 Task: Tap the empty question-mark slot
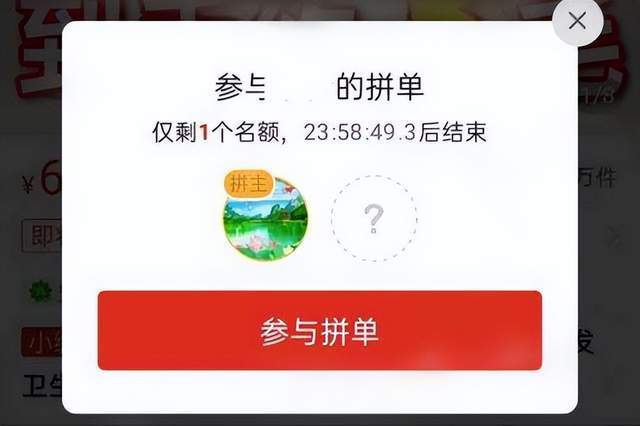(374, 219)
